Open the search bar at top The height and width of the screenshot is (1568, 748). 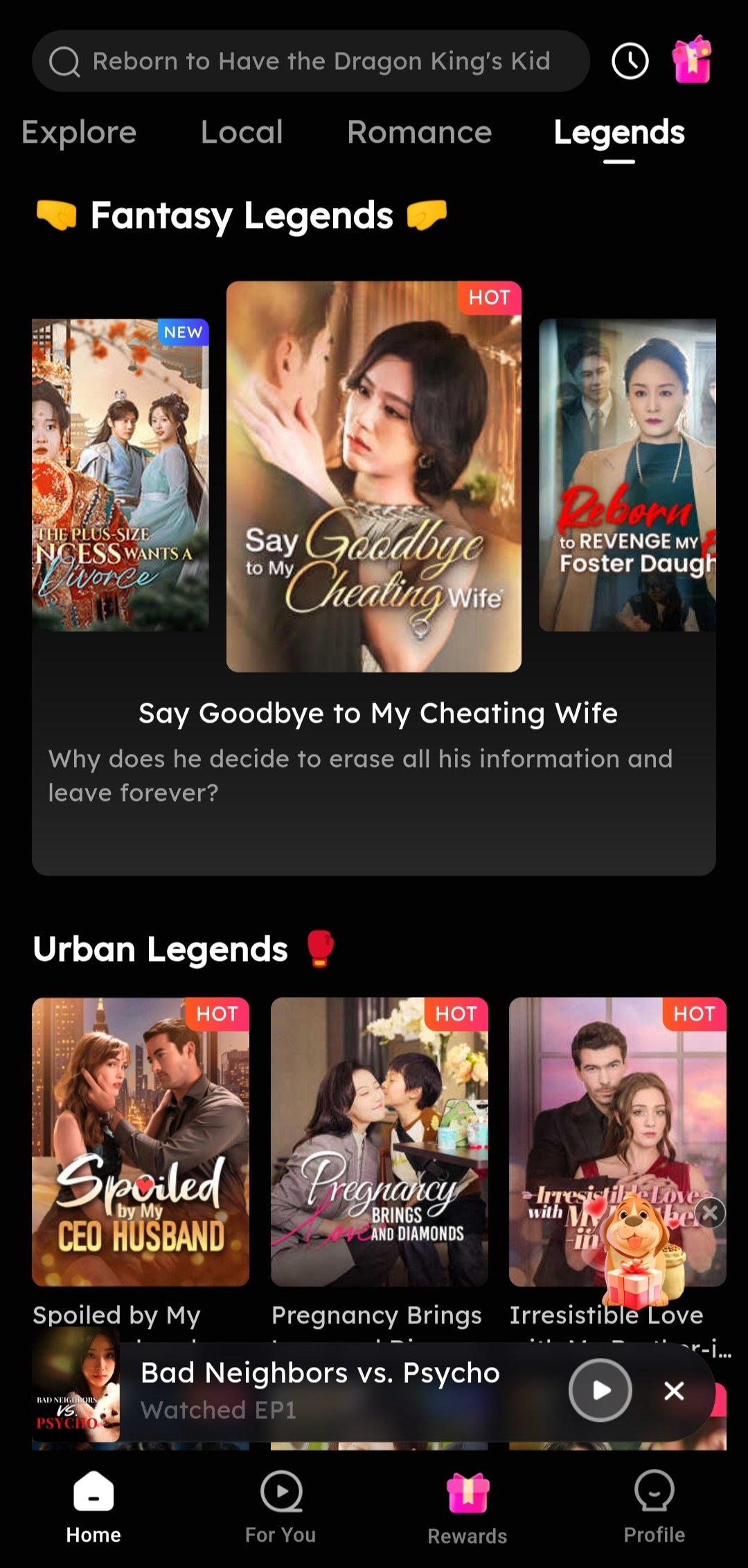[x=310, y=61]
